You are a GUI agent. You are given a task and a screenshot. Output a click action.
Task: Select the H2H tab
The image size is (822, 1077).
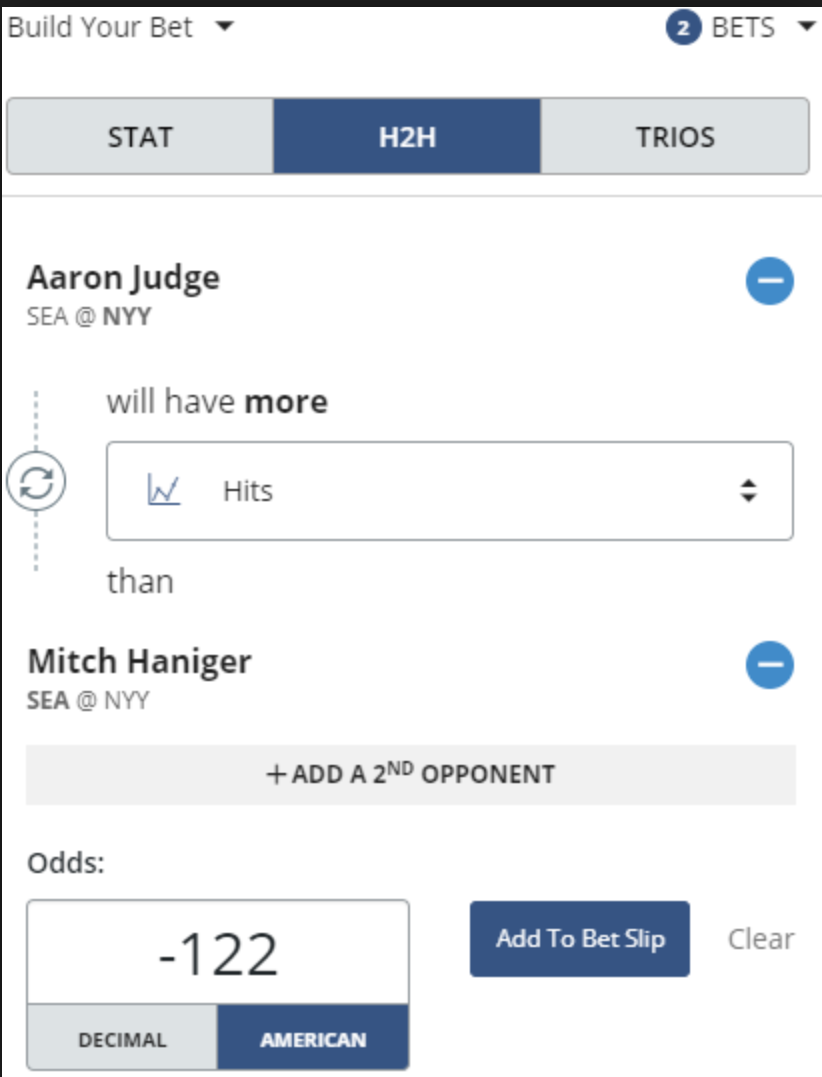[407, 136]
